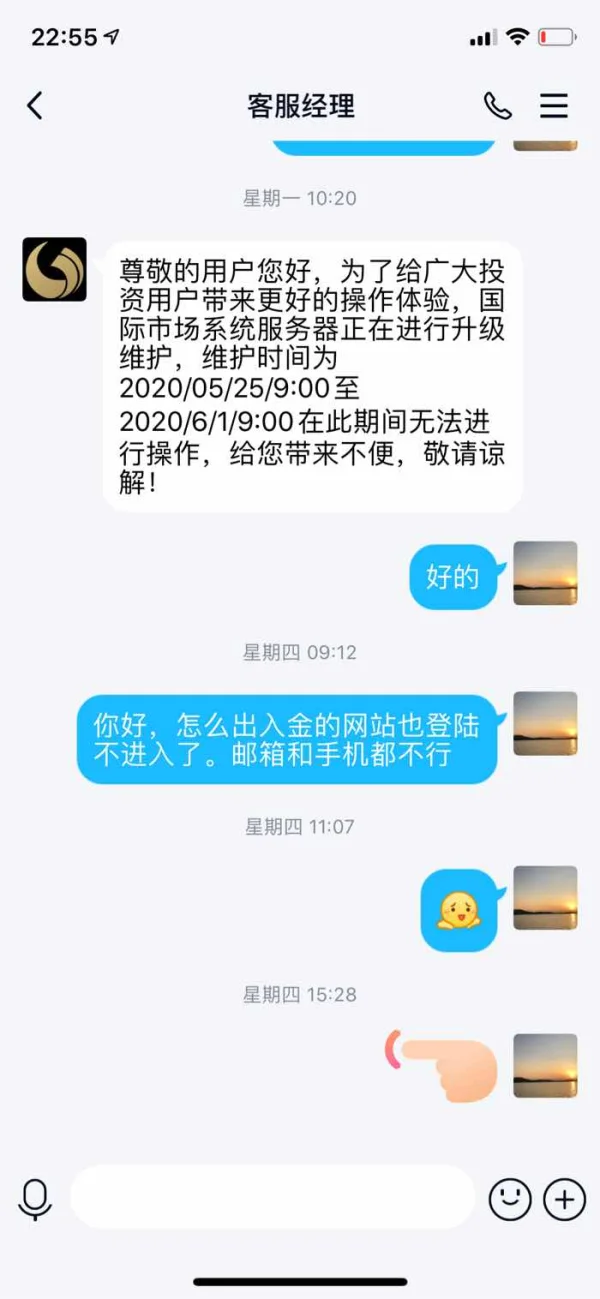
Task: Focus the message text field
Action: (x=272, y=1197)
